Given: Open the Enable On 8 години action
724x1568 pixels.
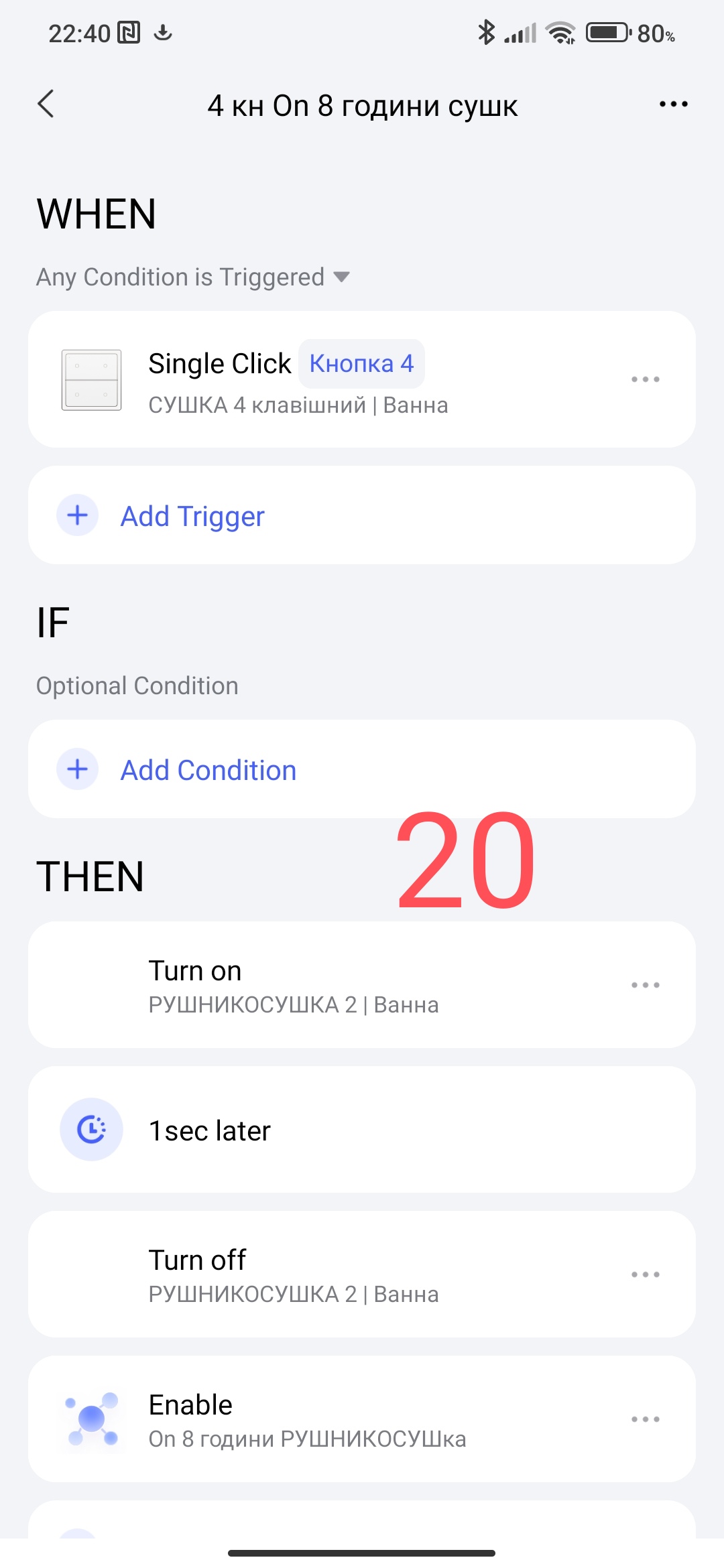Looking at the screenshot, I should click(308, 1420).
